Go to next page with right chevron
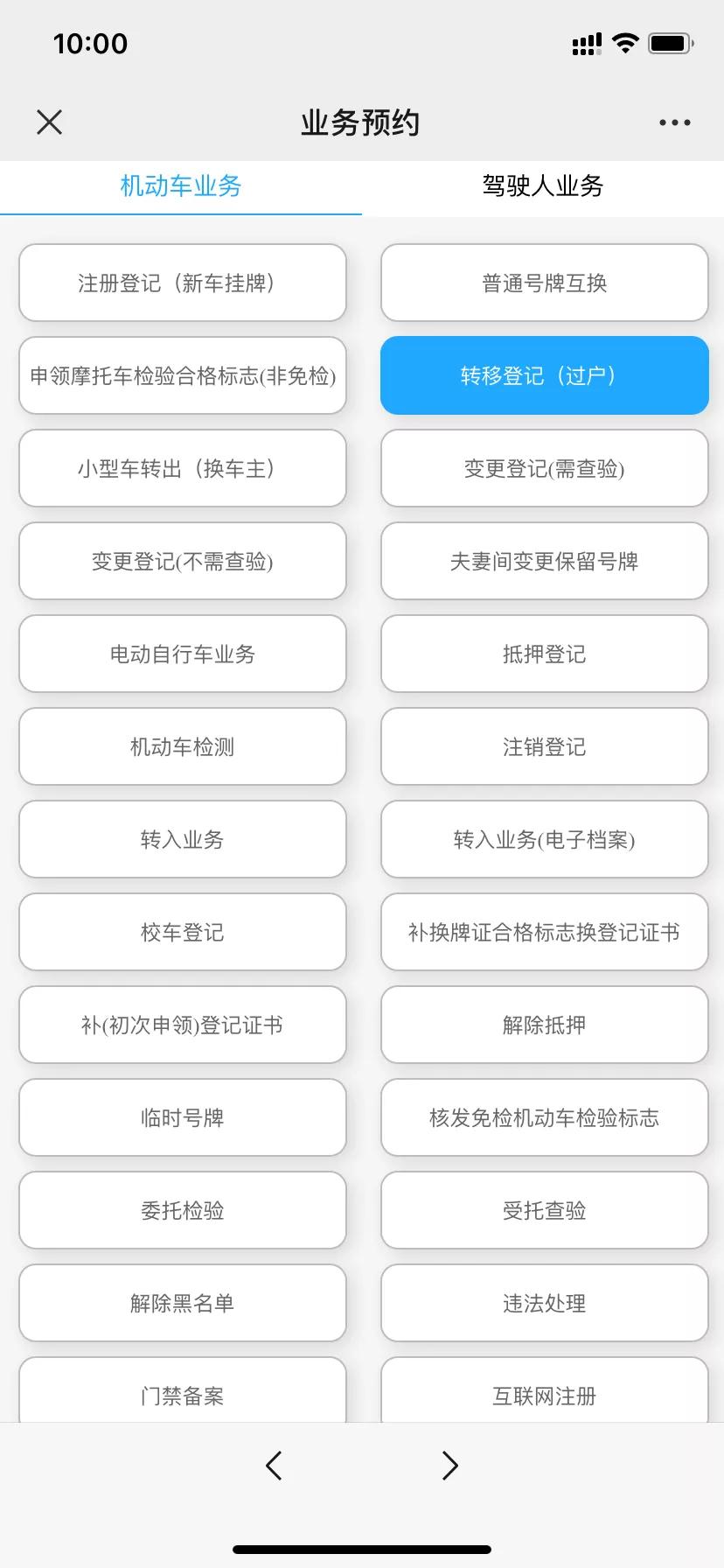The image size is (724, 1568). point(450,1466)
